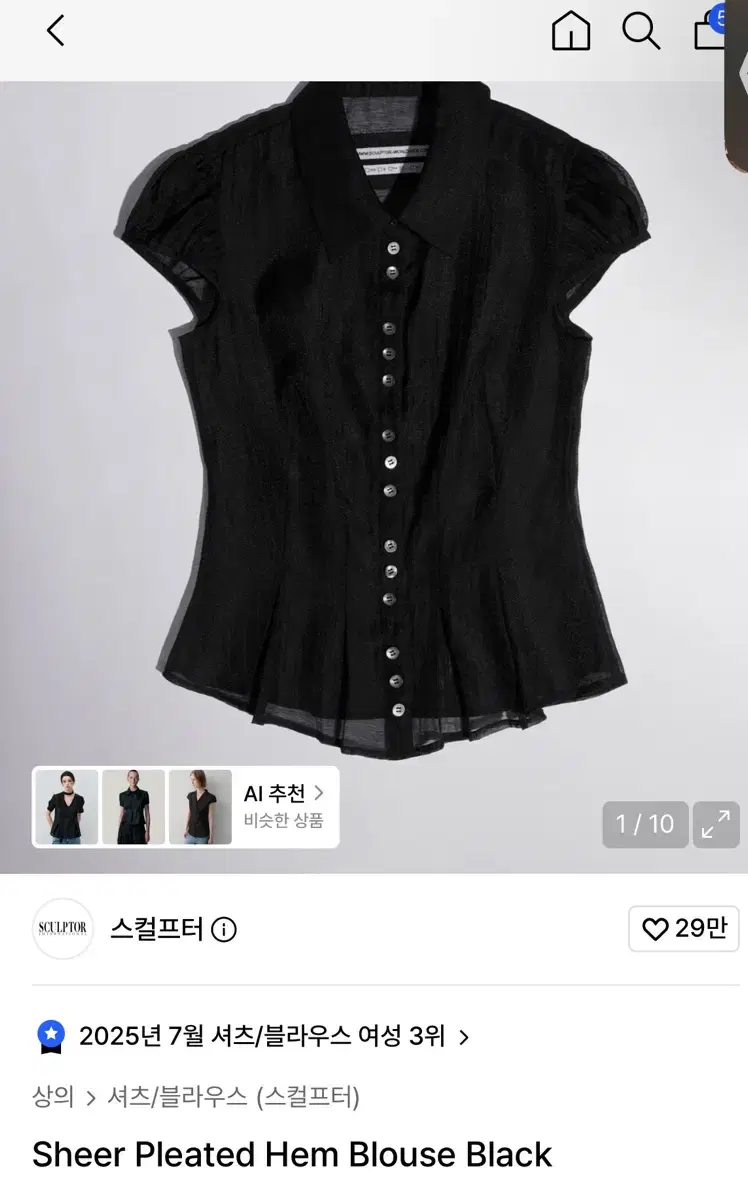
Task: Open the 상의 category breadcrumb
Action: coord(53,1097)
